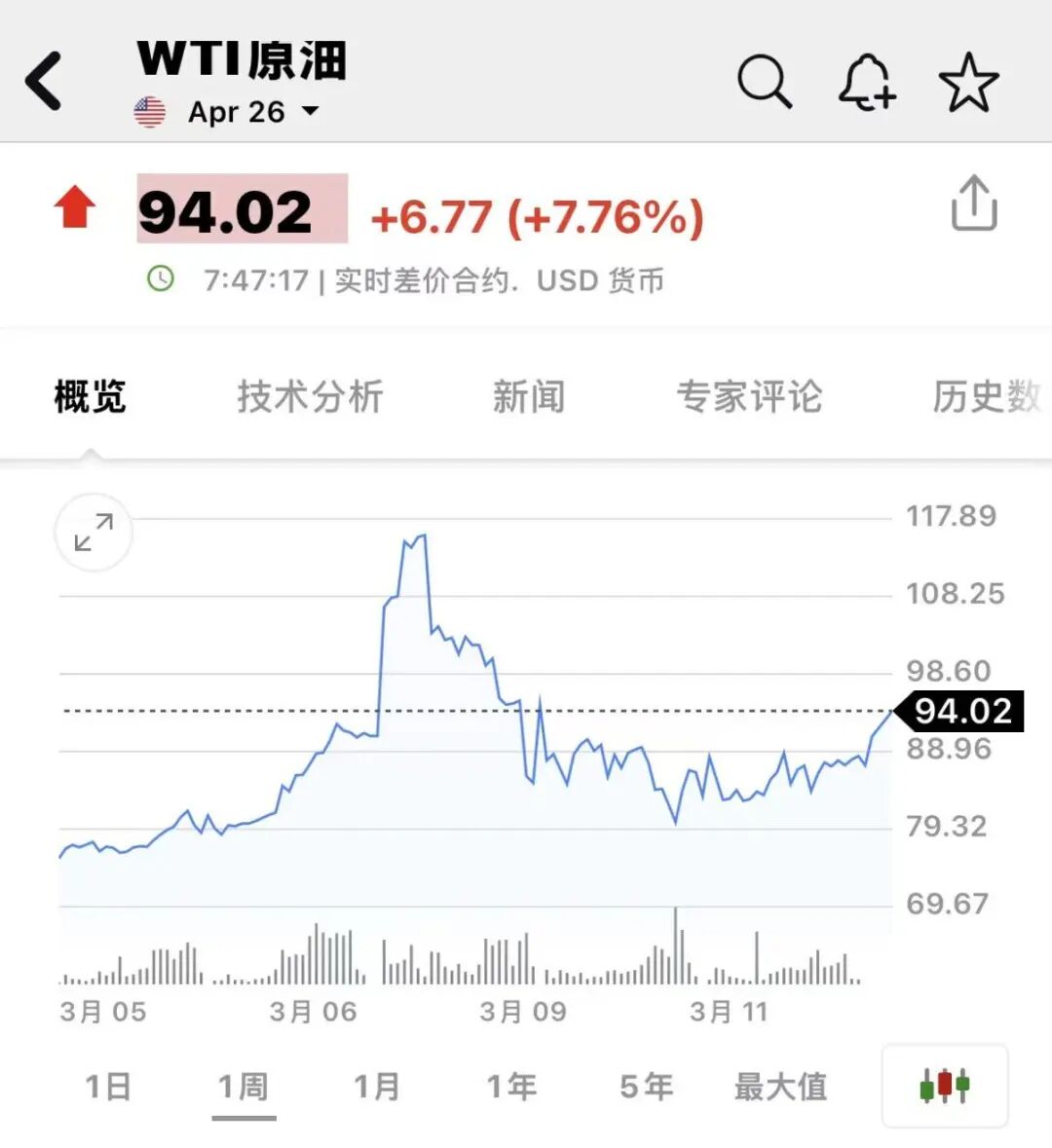
Task: Select the 1周 chart range
Action: [x=244, y=1087]
